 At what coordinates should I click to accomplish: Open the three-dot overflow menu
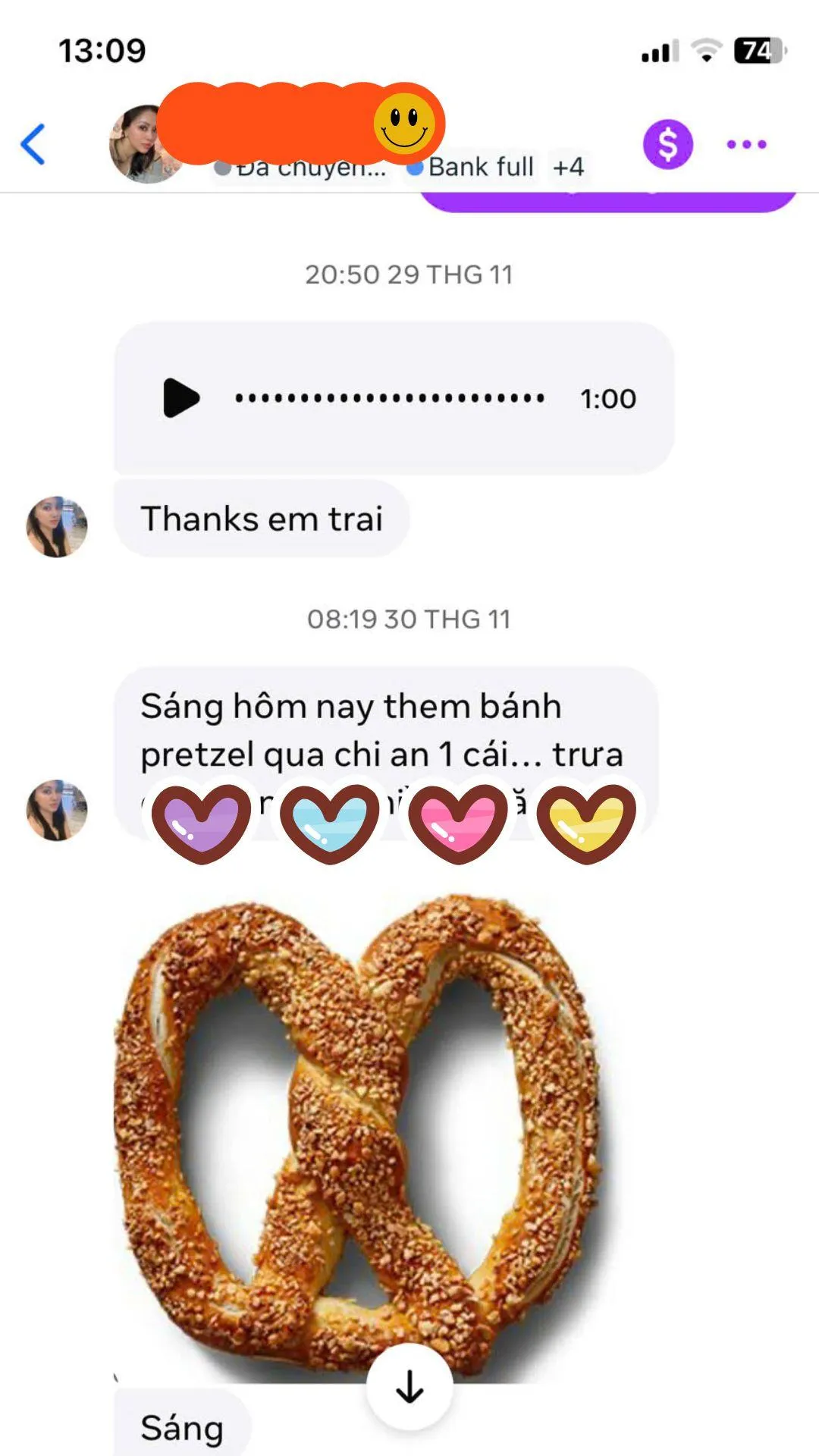coord(746,144)
